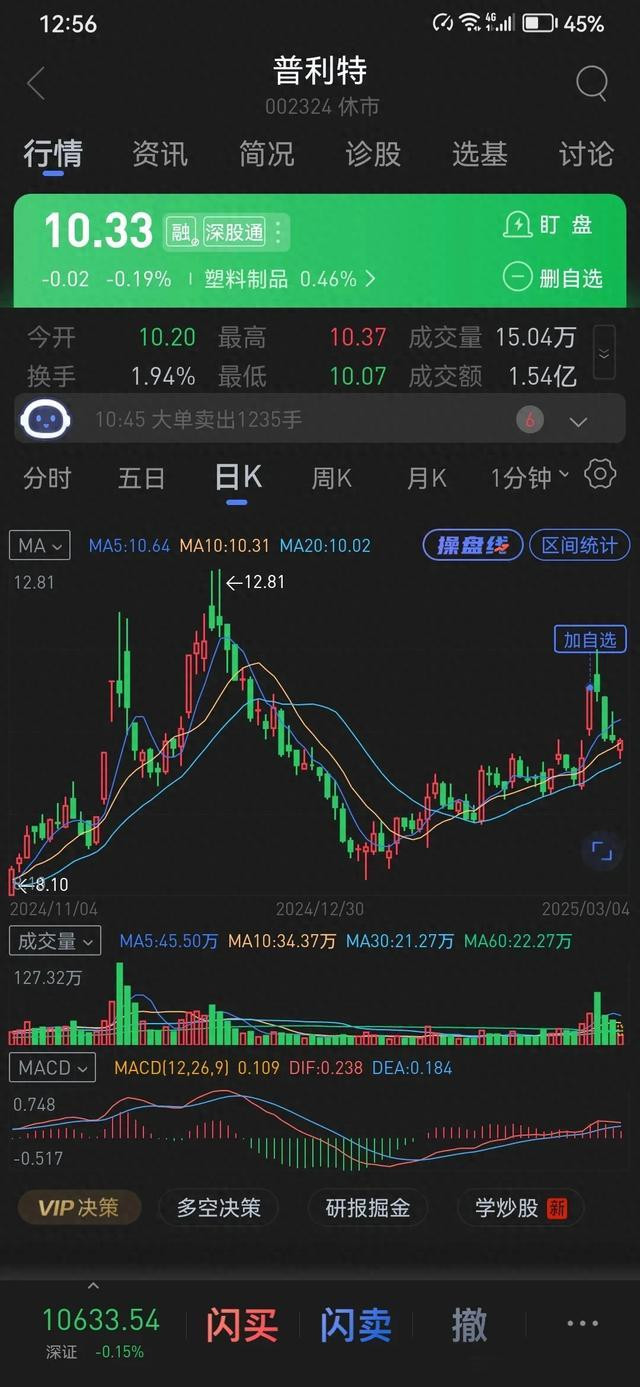Open 研报掘金 chip
This screenshot has height=1387, width=640.
coord(368,1208)
